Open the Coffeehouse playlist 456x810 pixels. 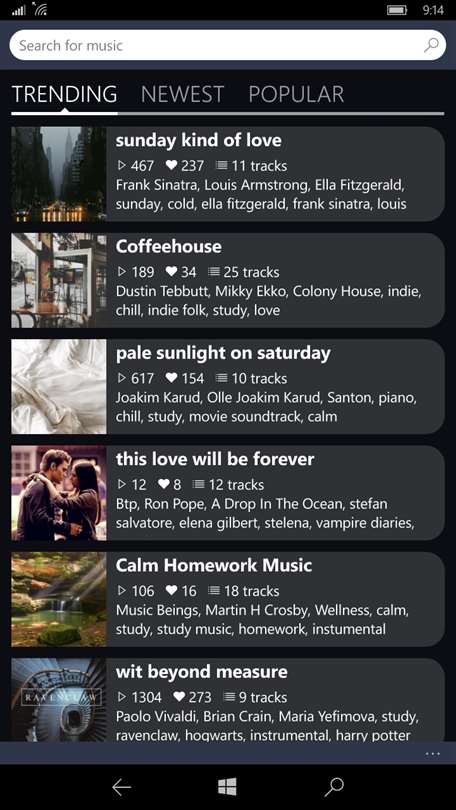click(228, 281)
